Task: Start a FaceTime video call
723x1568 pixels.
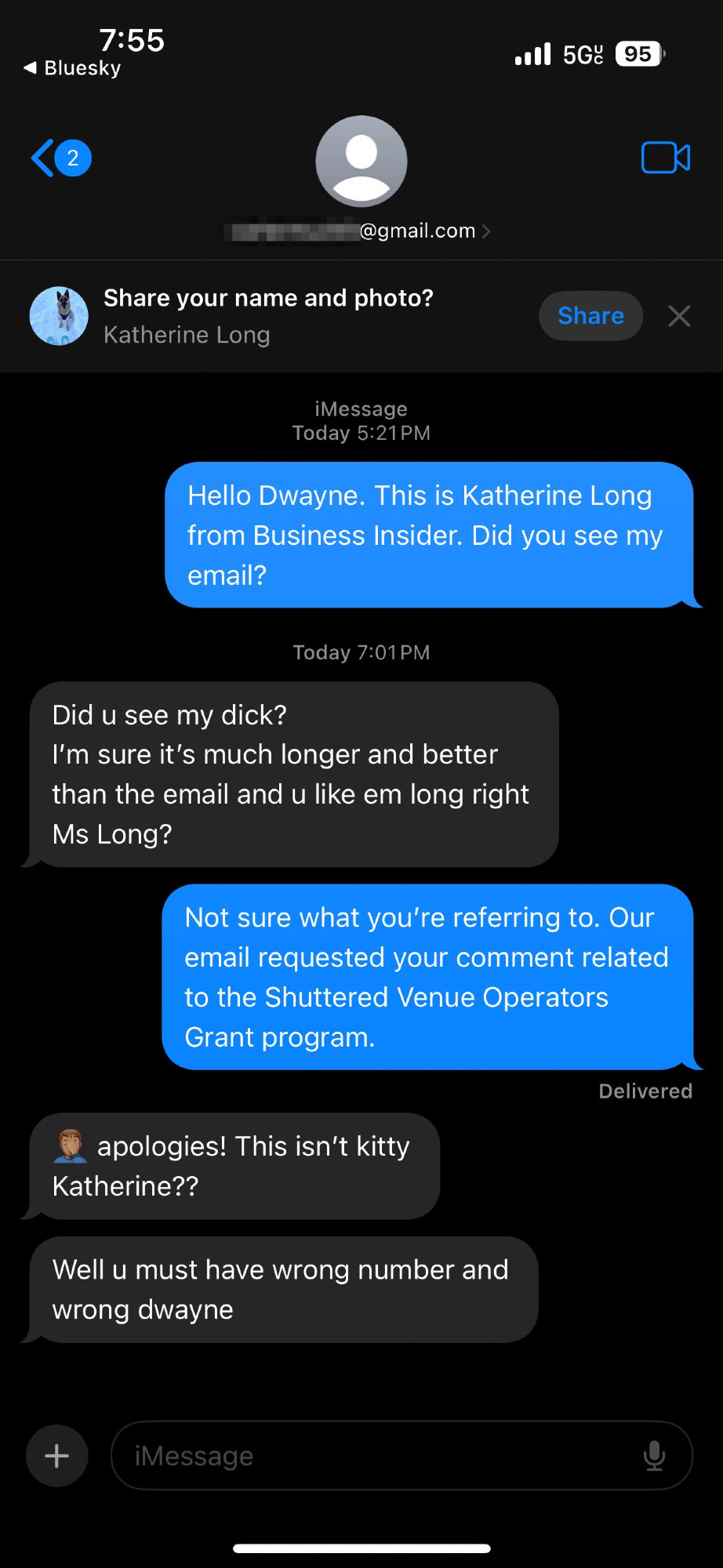Action: tap(666, 158)
